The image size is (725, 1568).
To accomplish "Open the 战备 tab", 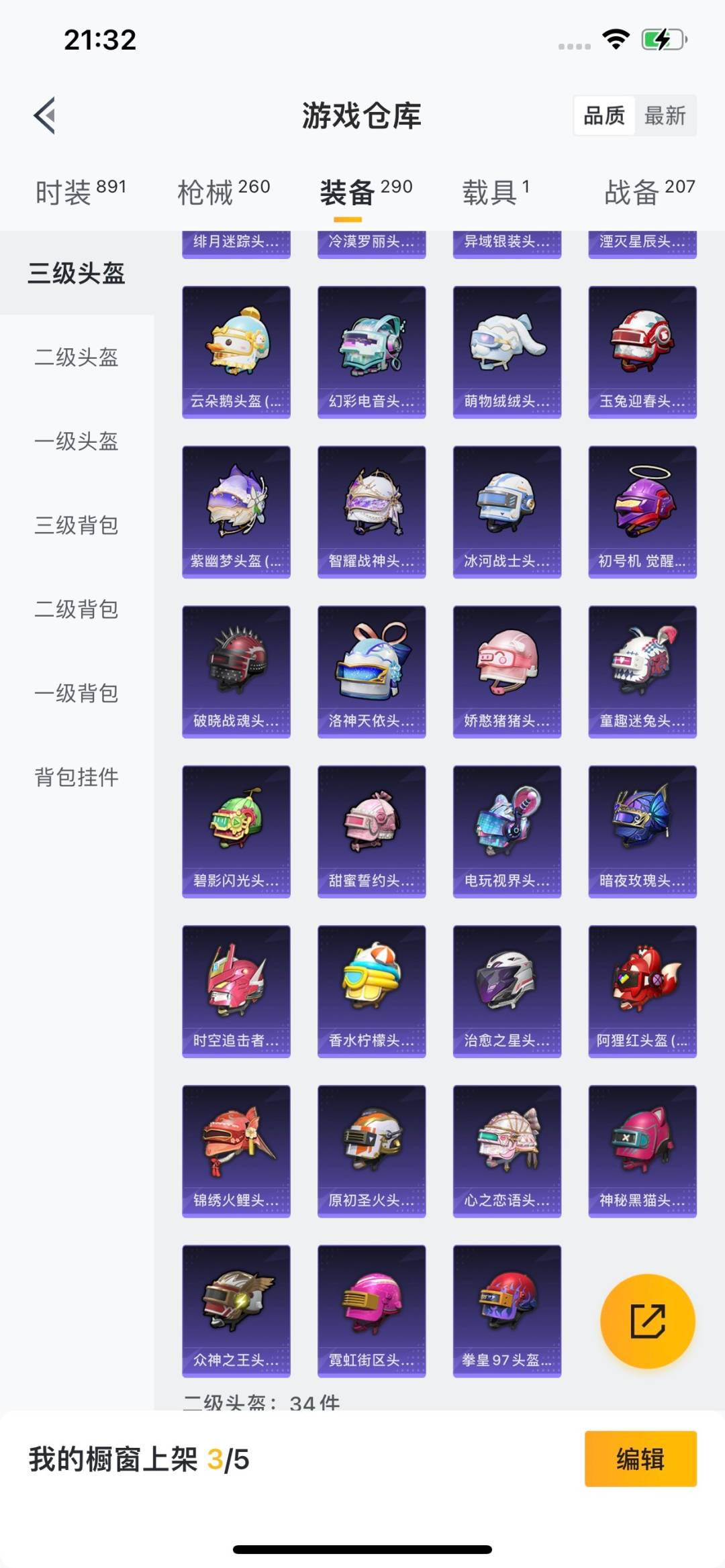I will coord(650,192).
